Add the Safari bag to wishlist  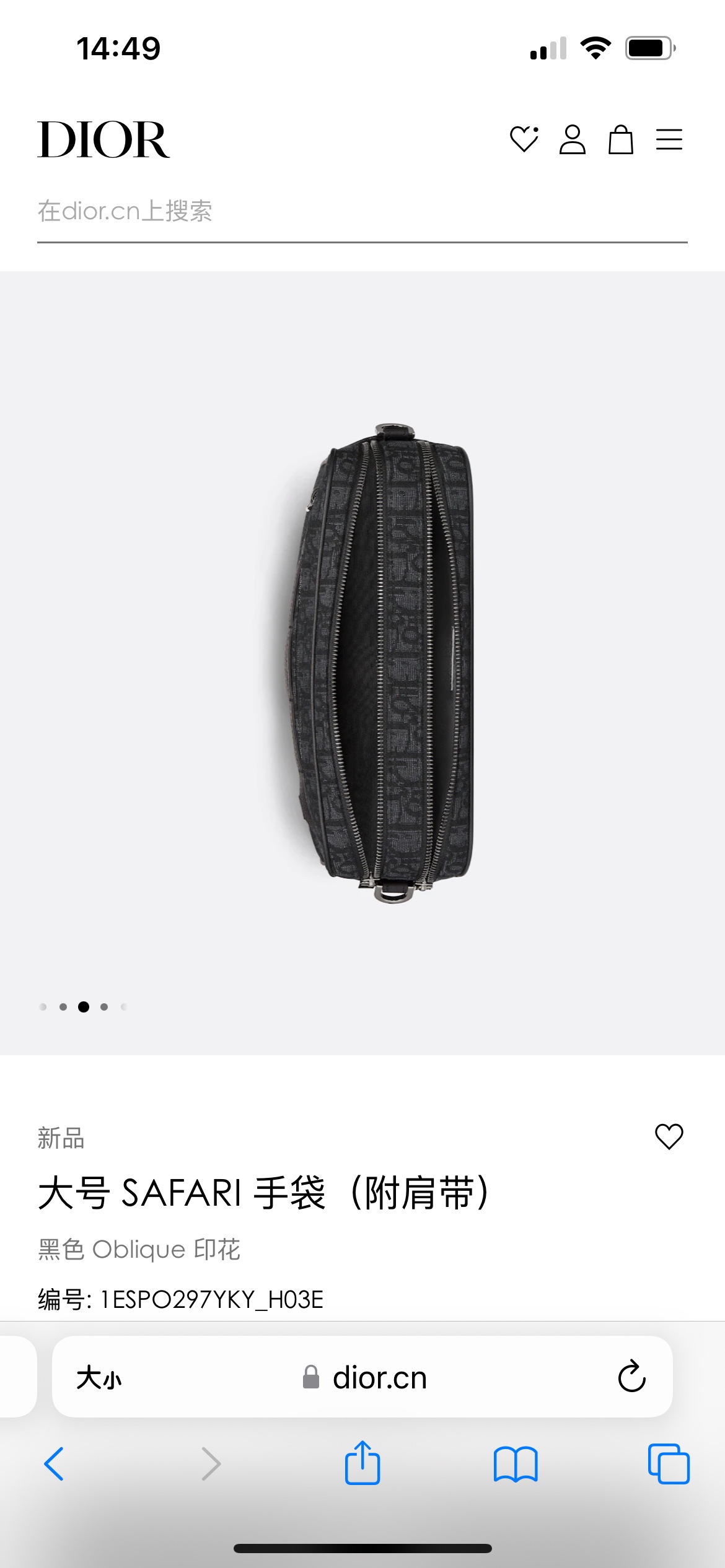tap(669, 1136)
